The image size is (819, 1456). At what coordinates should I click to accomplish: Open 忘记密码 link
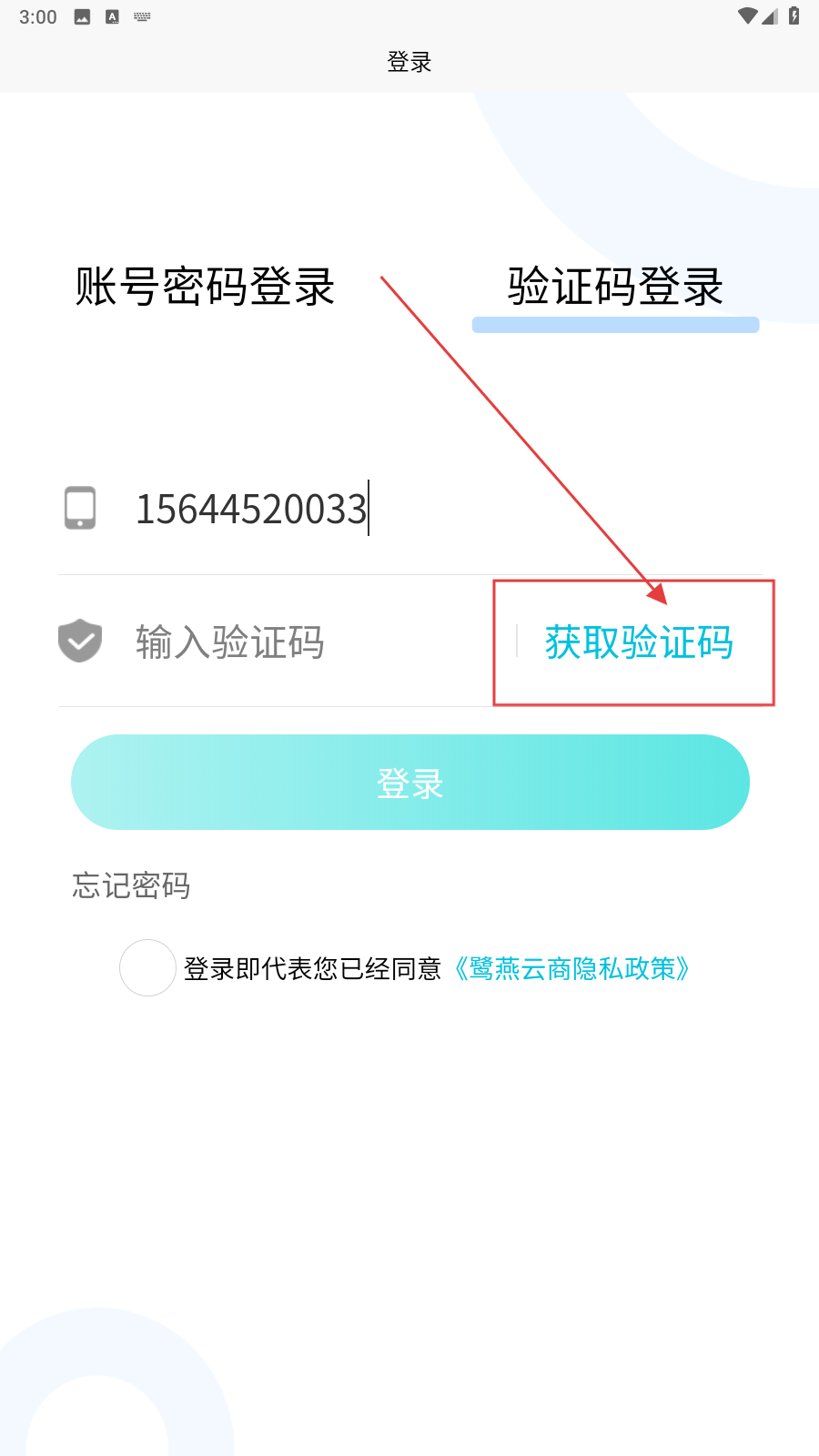click(131, 885)
